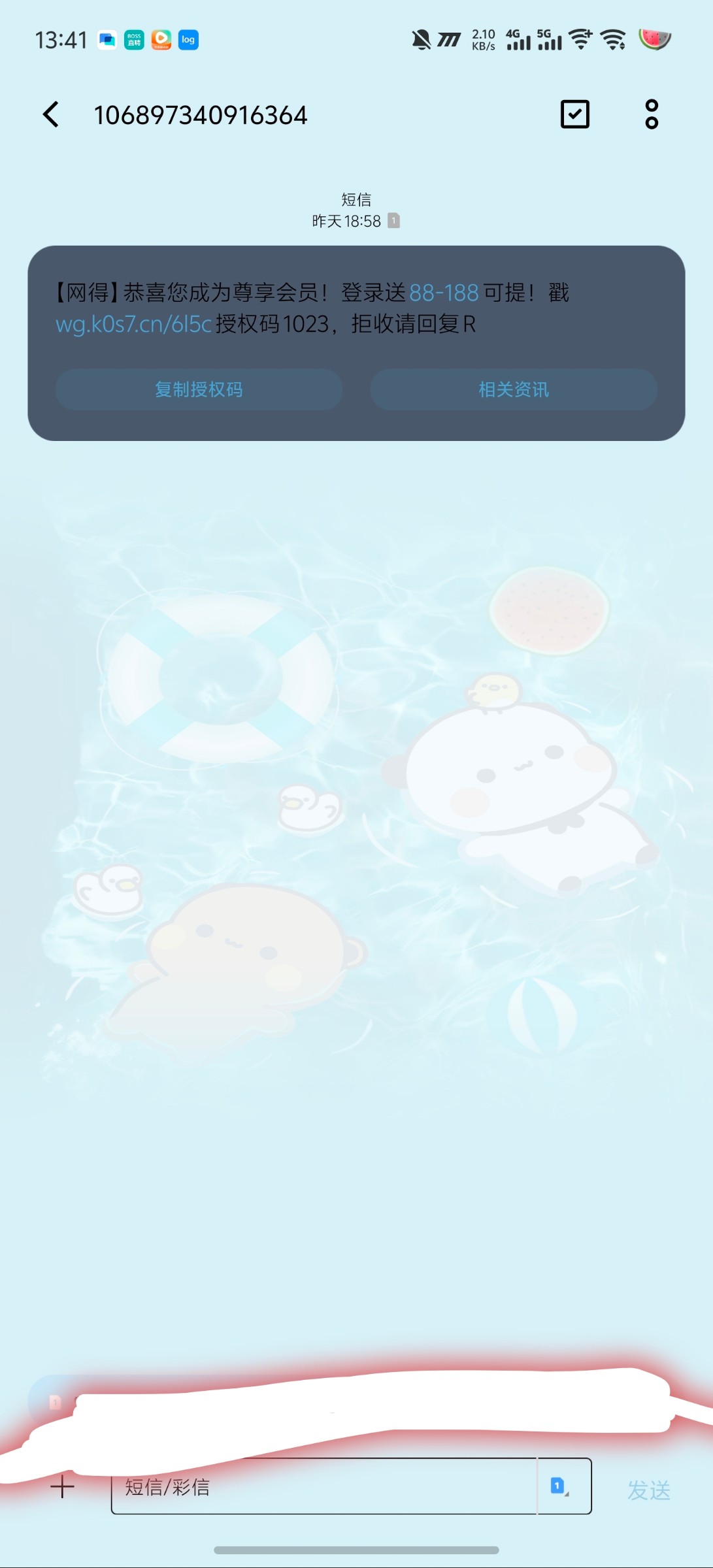
Task: Send the message with 发送
Action: pyautogui.click(x=648, y=1490)
